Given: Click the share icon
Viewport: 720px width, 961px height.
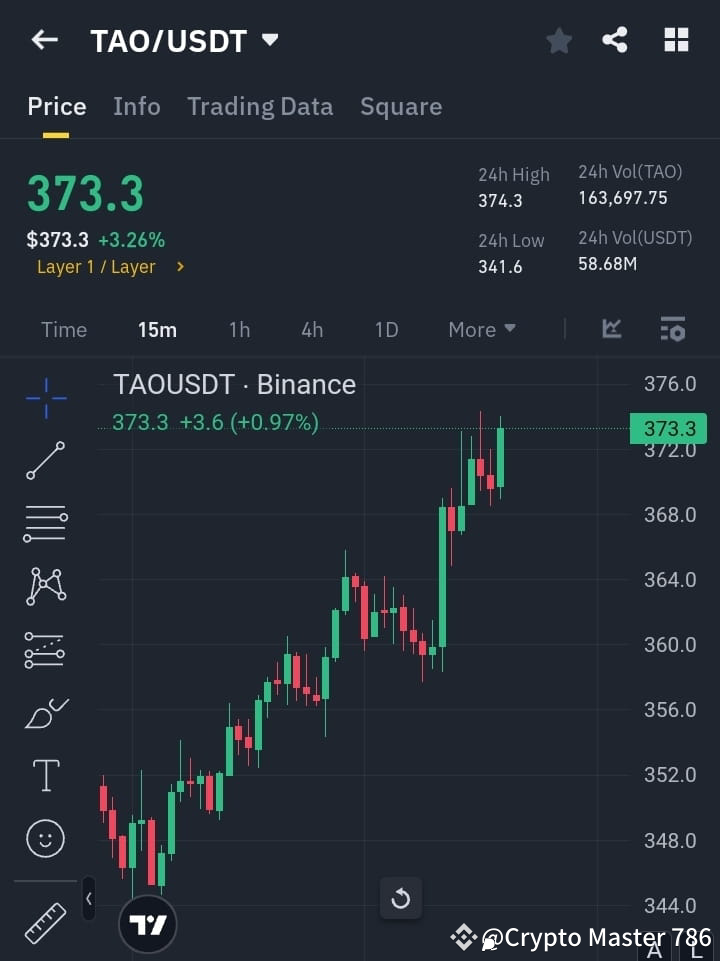Looking at the screenshot, I should coord(615,40).
